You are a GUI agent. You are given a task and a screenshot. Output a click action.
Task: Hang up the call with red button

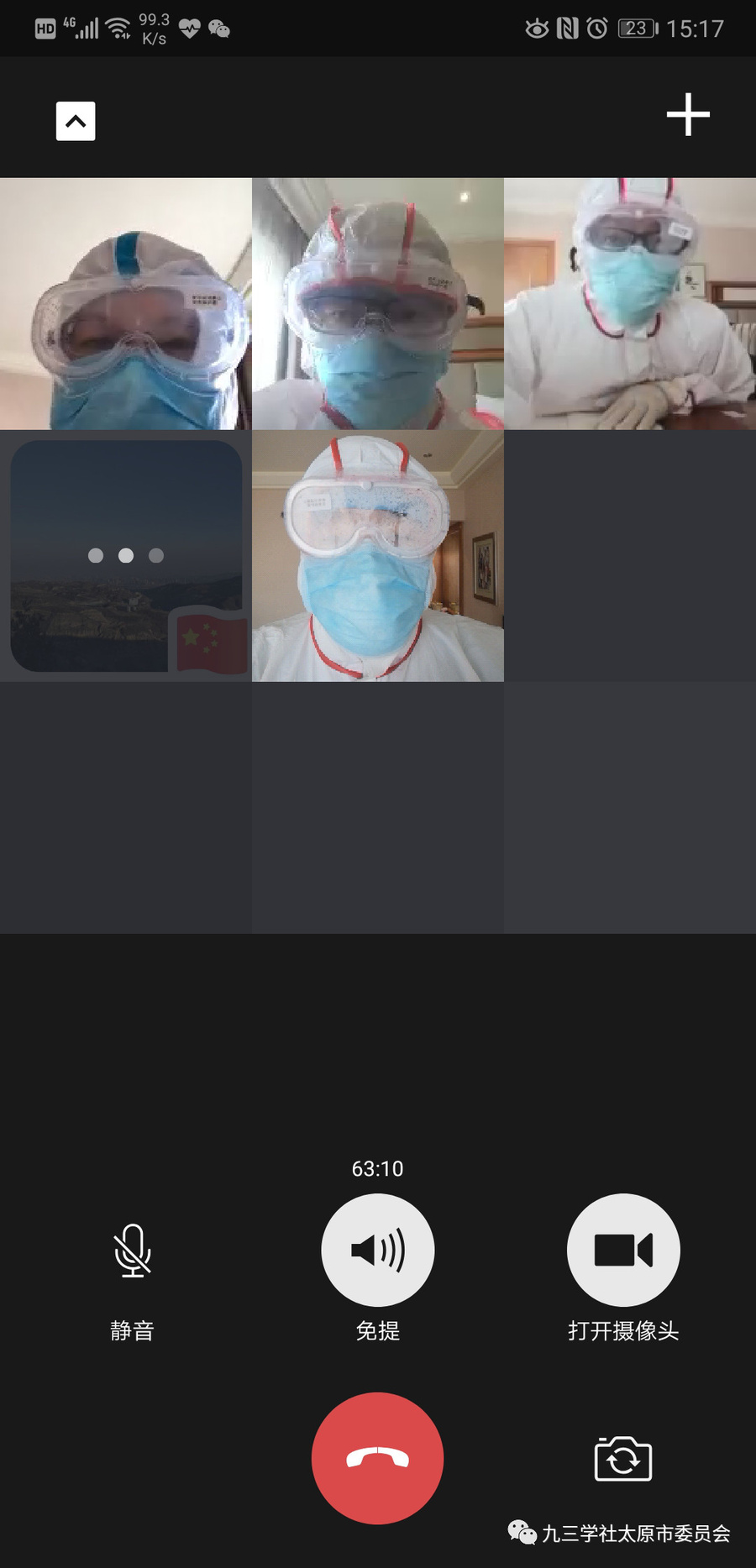tap(378, 1458)
